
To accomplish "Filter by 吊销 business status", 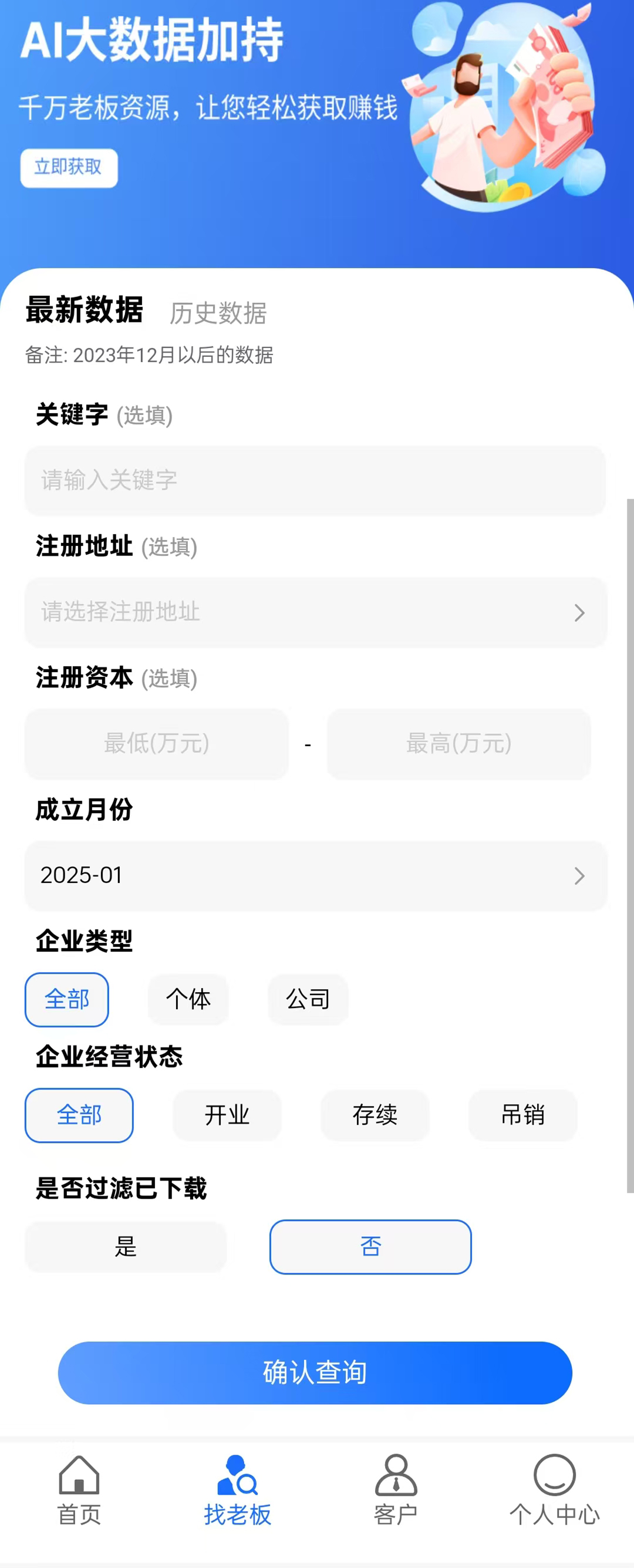I will point(522,1115).
